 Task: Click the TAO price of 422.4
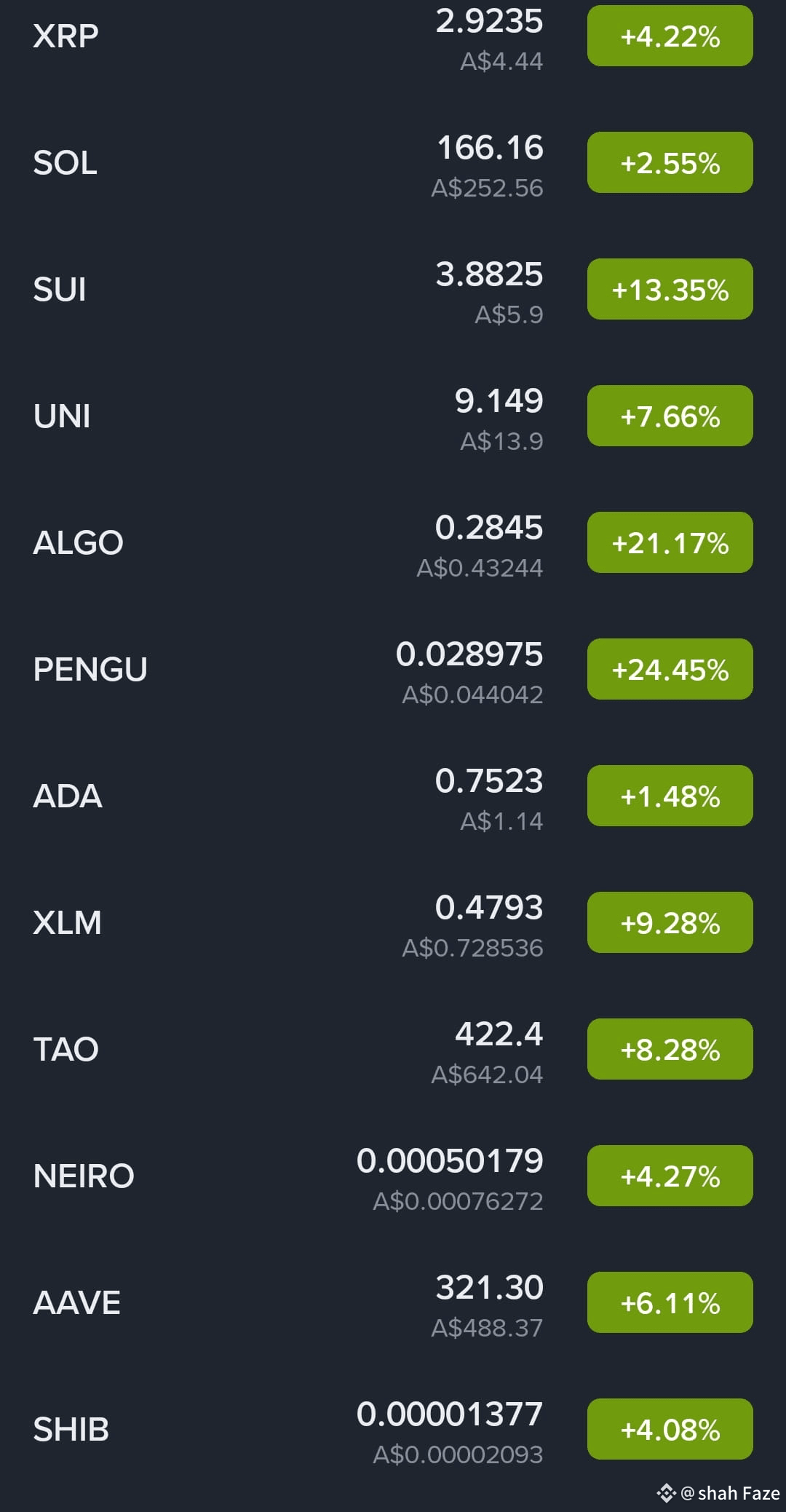click(498, 1034)
